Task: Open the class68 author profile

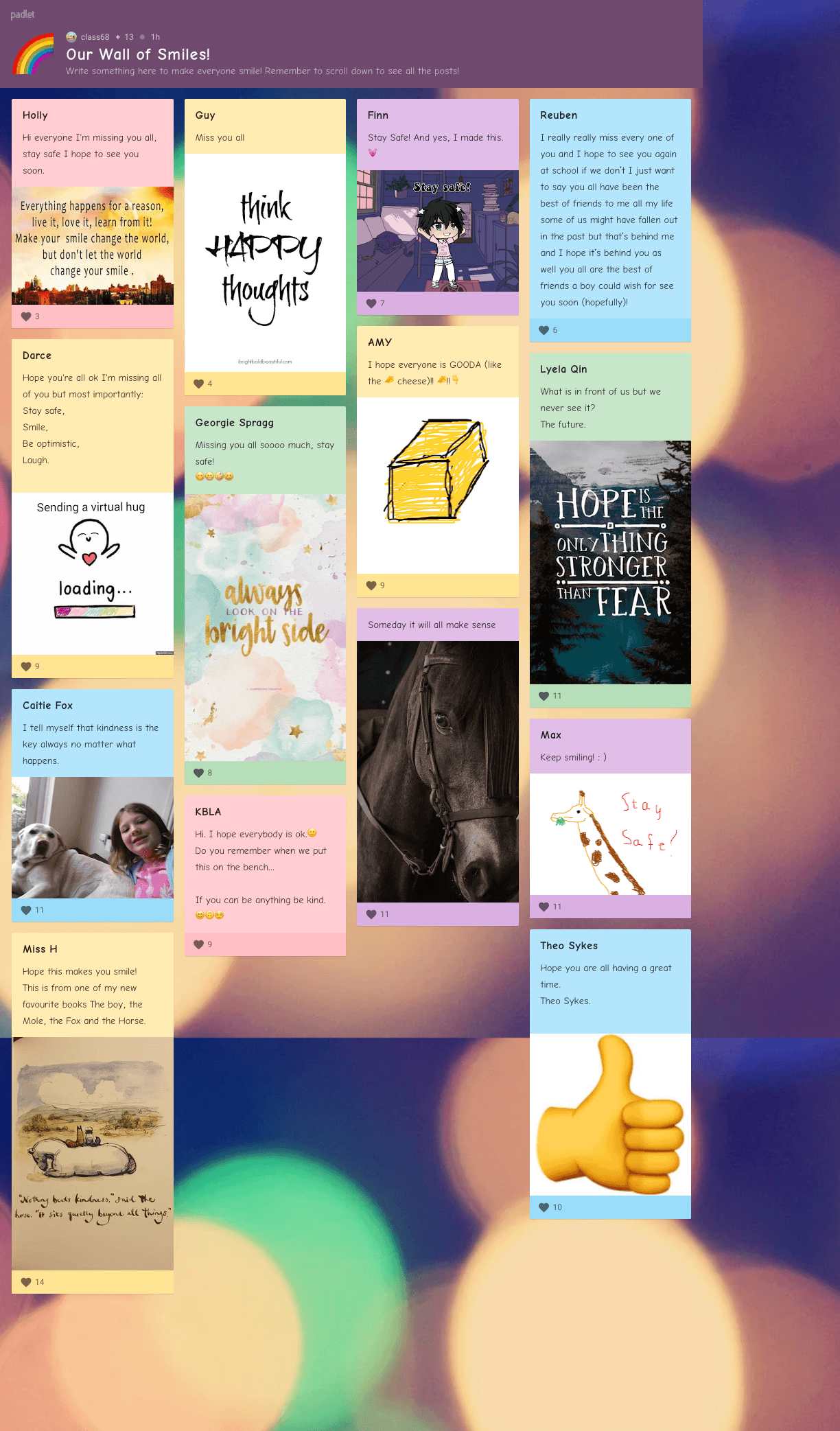Action: [95, 37]
